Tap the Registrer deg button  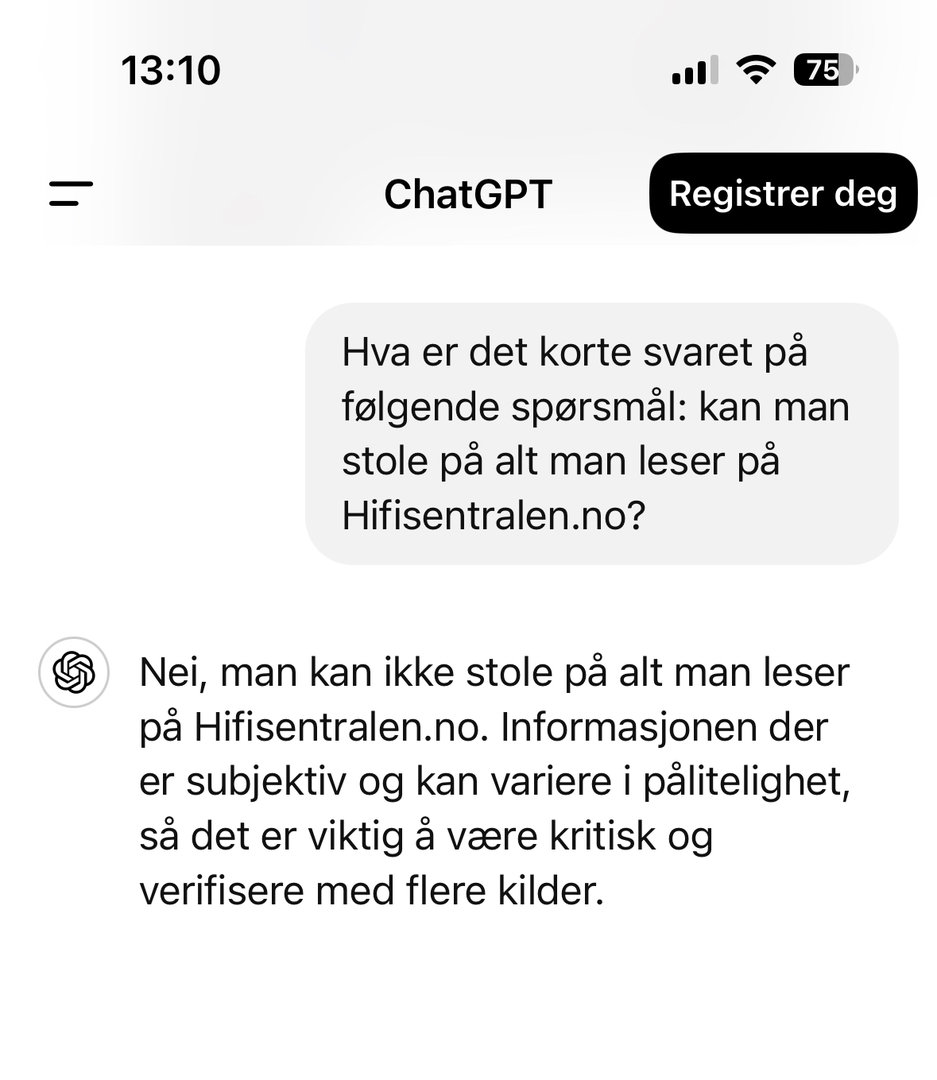(782, 194)
